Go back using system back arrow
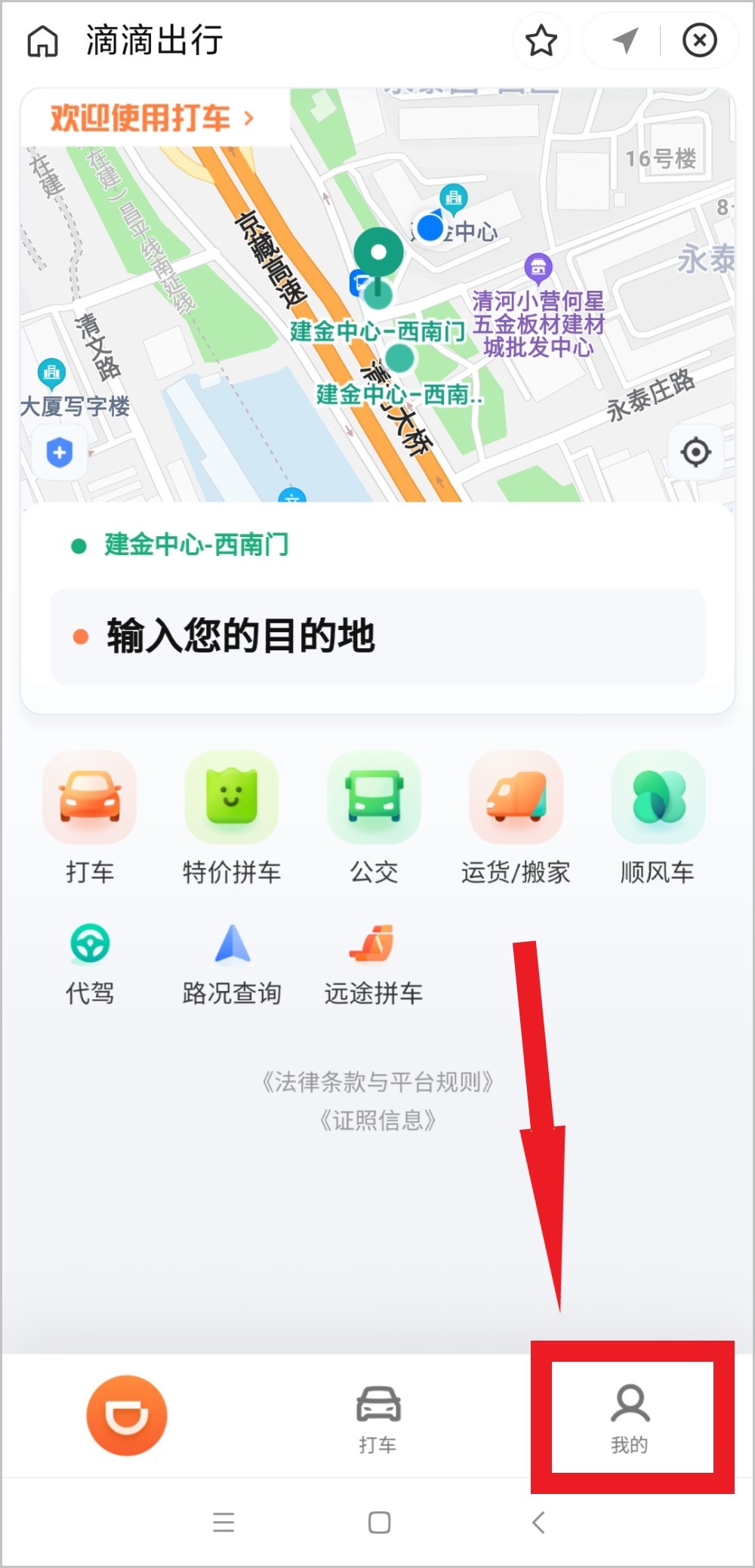Viewport: 755px width, 1568px height. tap(538, 1522)
